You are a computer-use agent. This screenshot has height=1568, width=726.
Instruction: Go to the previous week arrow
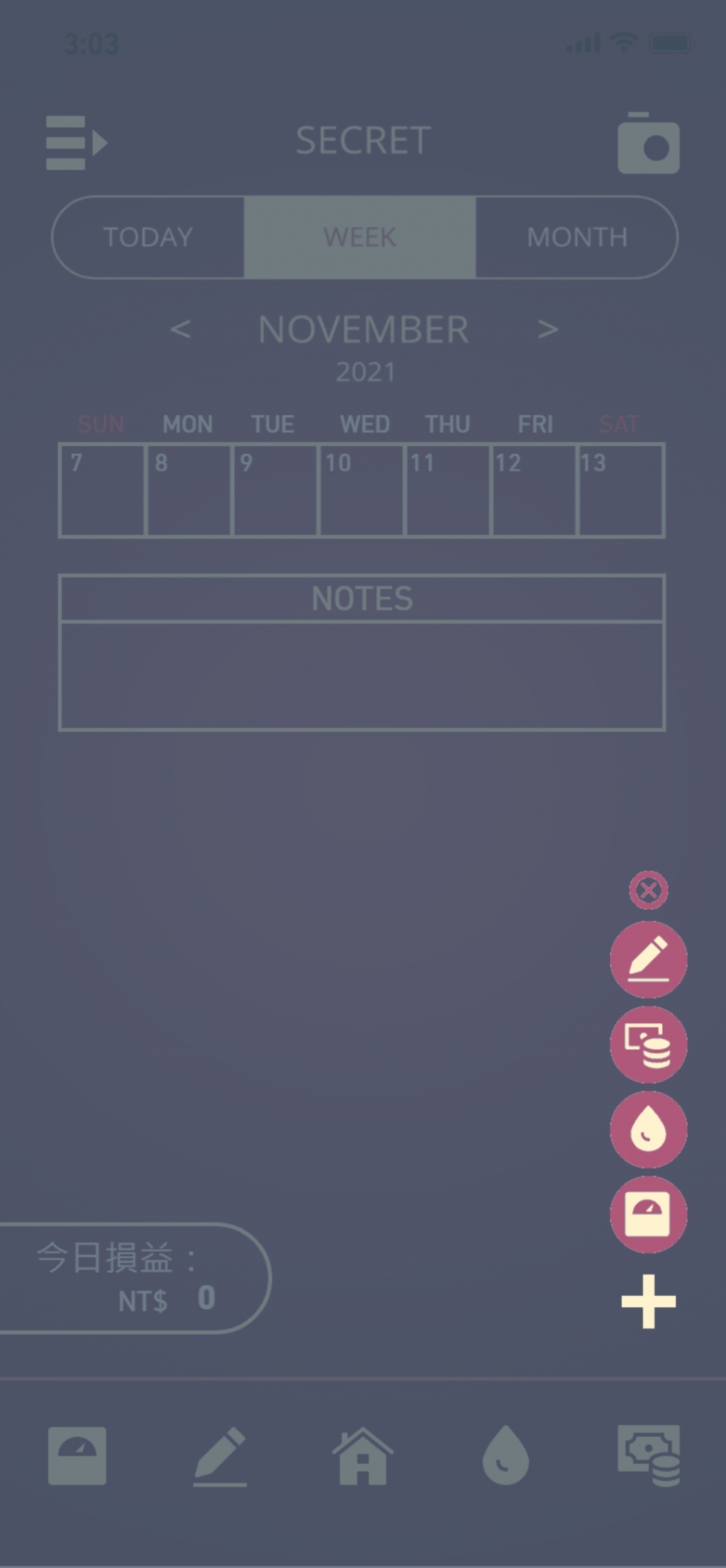(x=180, y=329)
